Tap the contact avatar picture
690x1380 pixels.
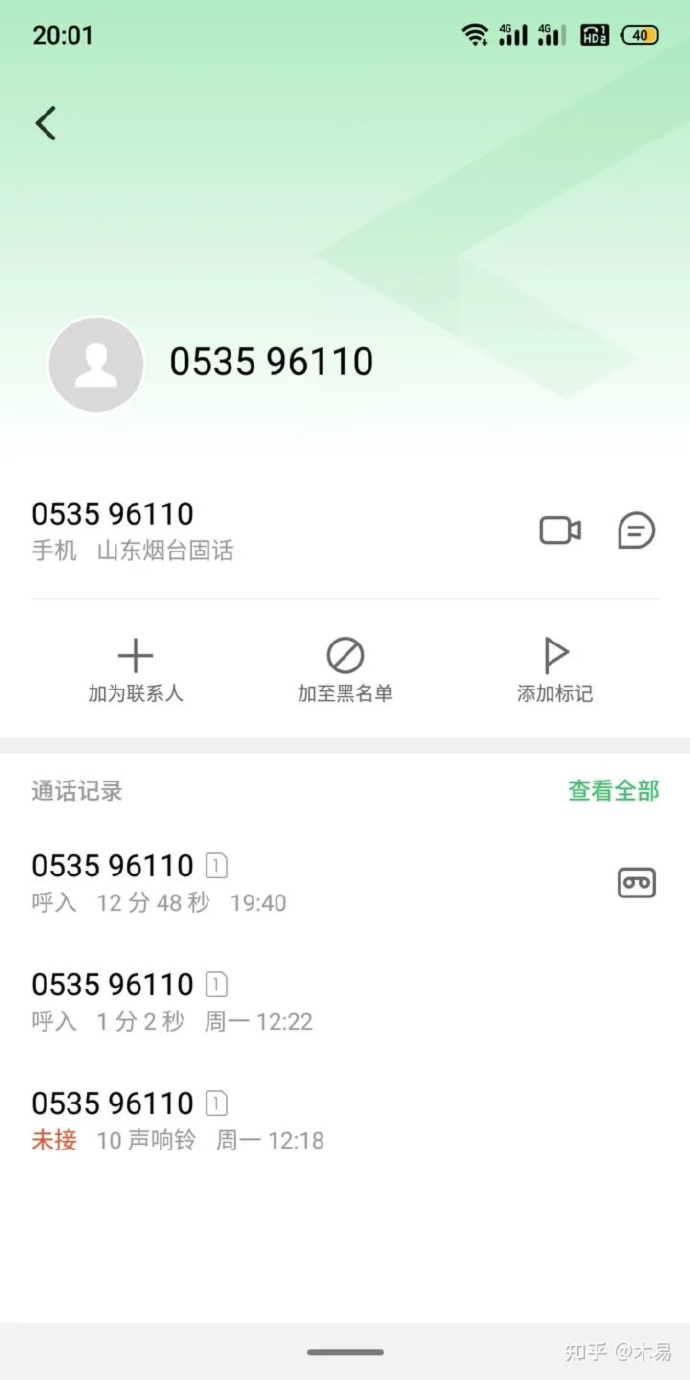[96, 365]
